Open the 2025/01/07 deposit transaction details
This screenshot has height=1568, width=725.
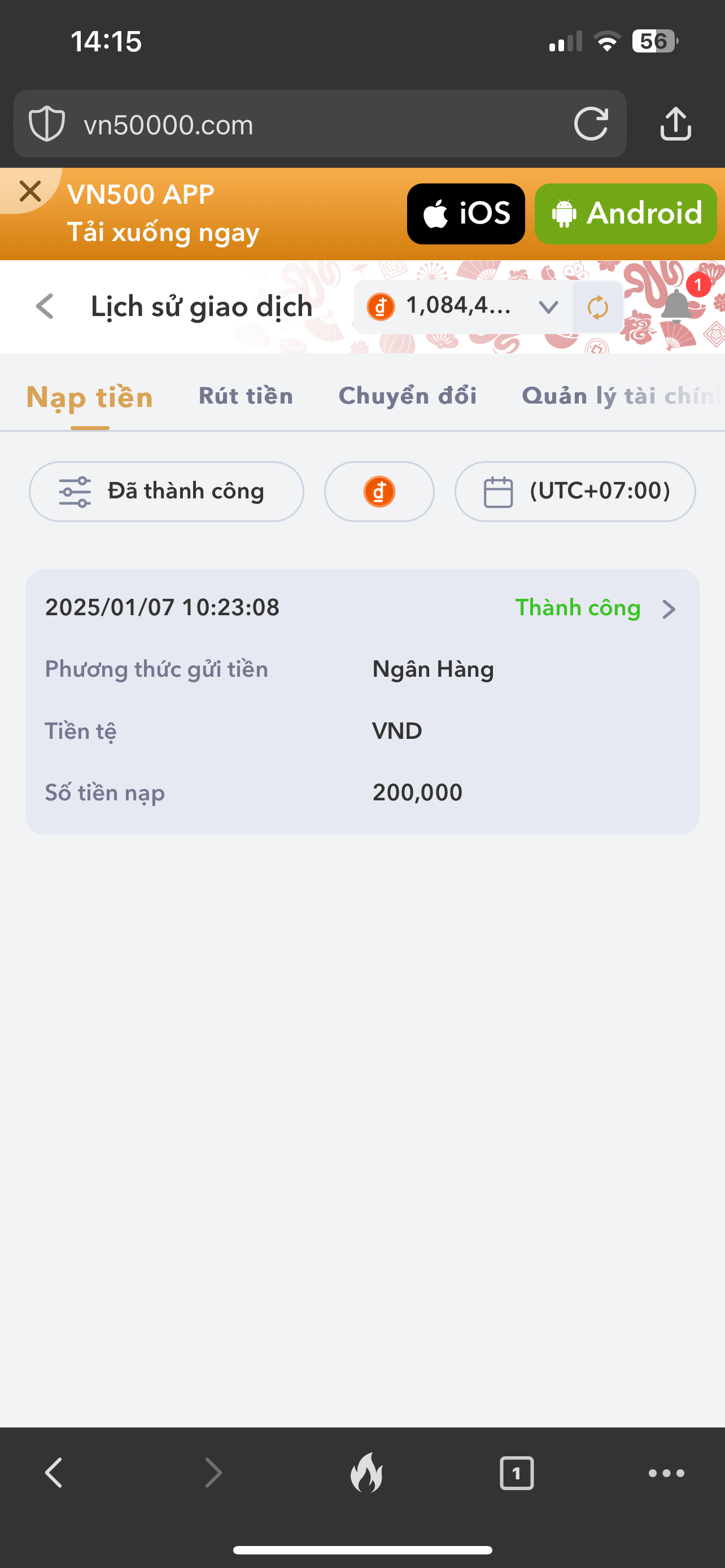pyautogui.click(x=669, y=608)
